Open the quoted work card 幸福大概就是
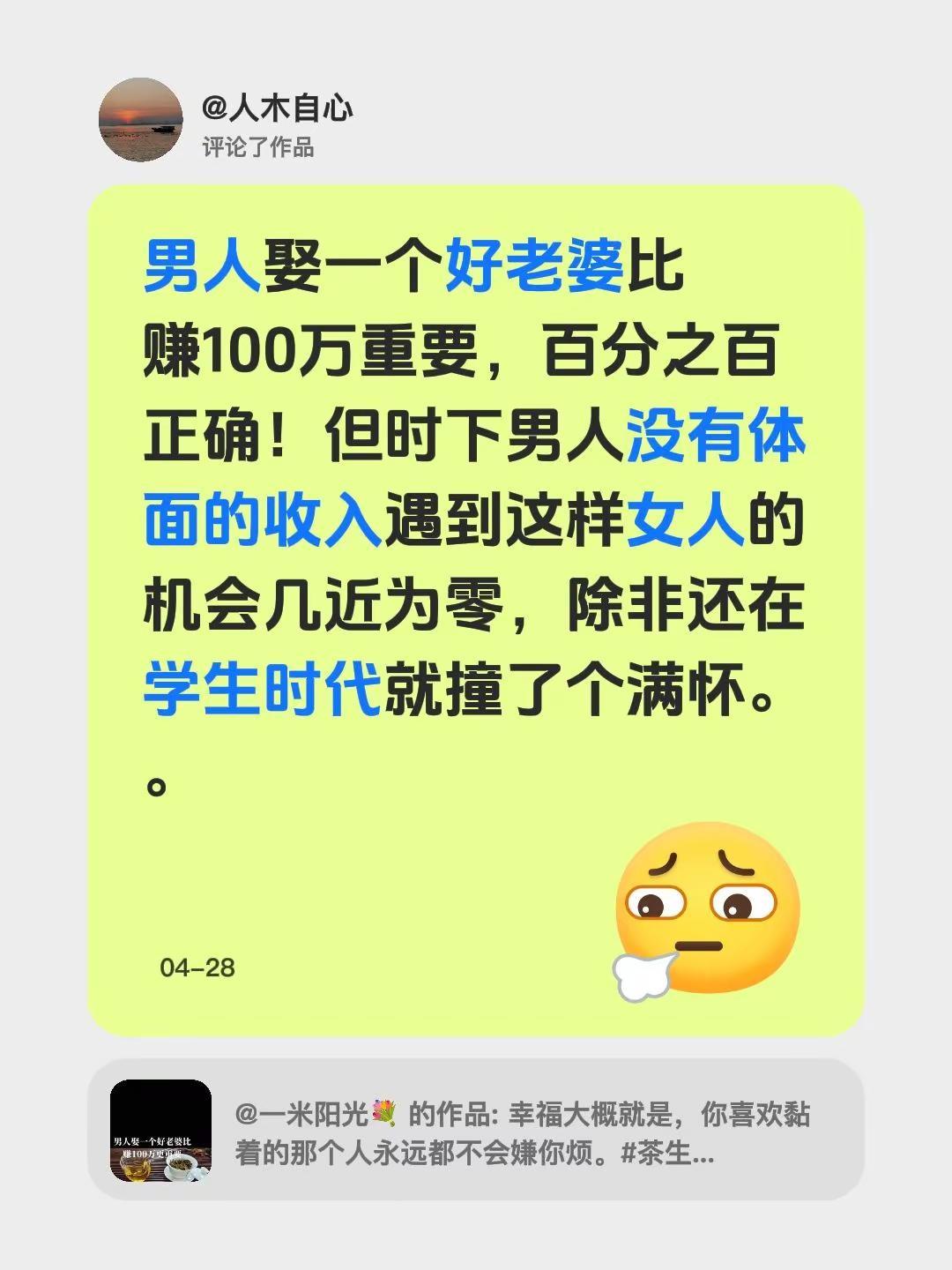The width and height of the screenshot is (952, 1270). click(476, 1136)
